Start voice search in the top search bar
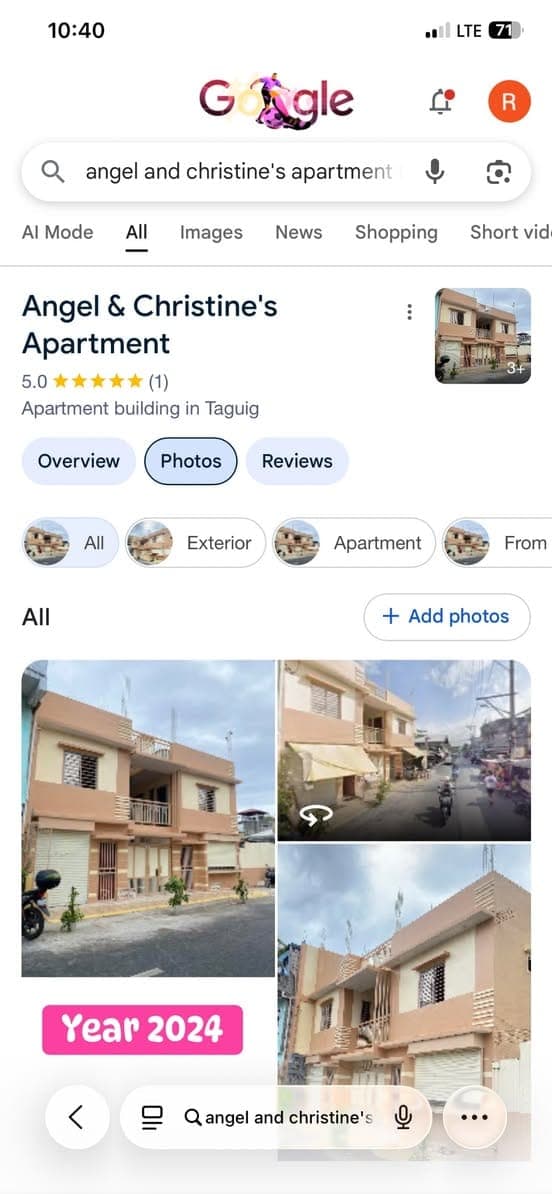The width and height of the screenshot is (552, 1194). 435,172
